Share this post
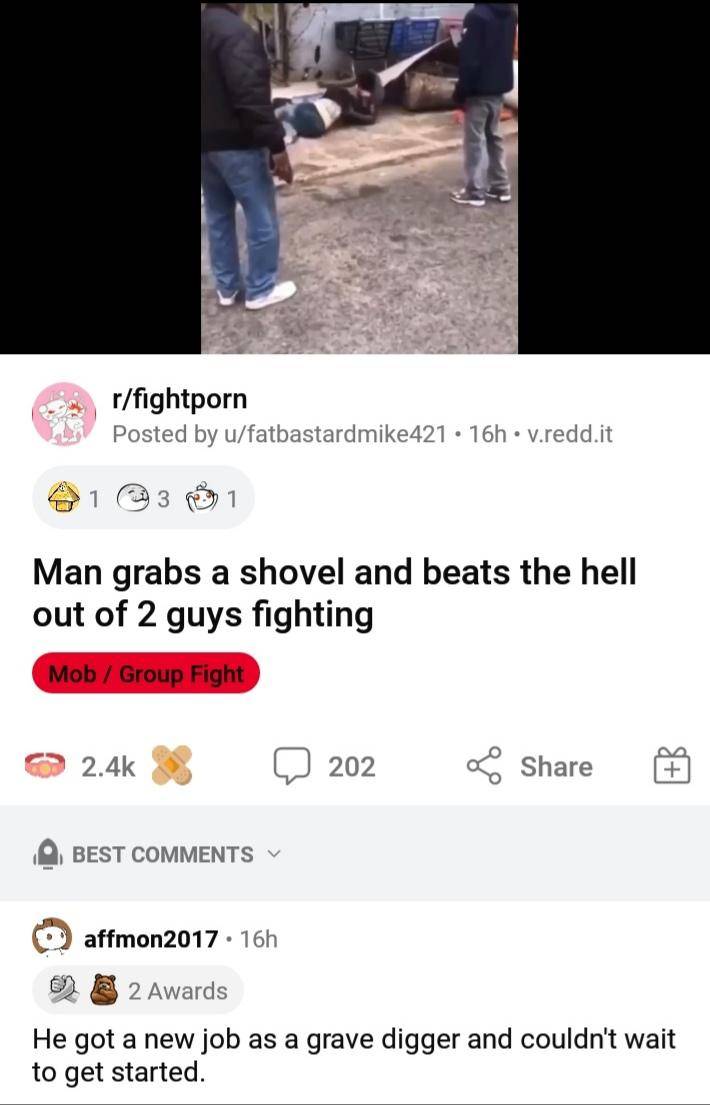This screenshot has width=710, height=1105. [530, 767]
